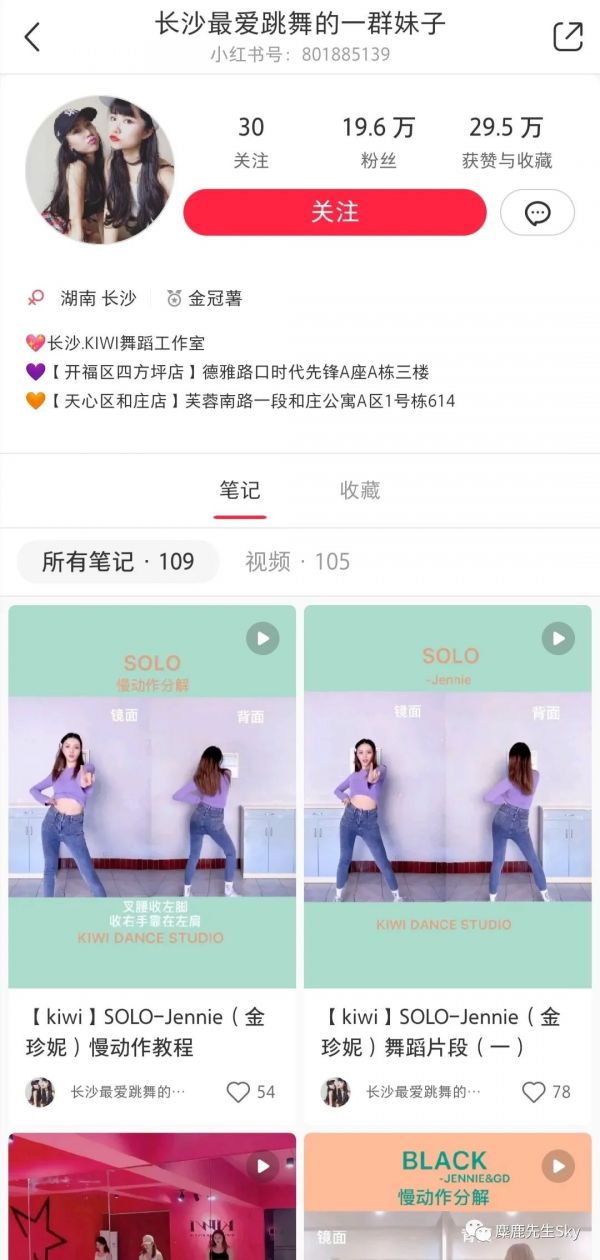Screen dimensions: 600x1260
Task: Open the BLACK Jennie&GD 慢动作分解 video
Action: pyautogui.click(x=448, y=1195)
